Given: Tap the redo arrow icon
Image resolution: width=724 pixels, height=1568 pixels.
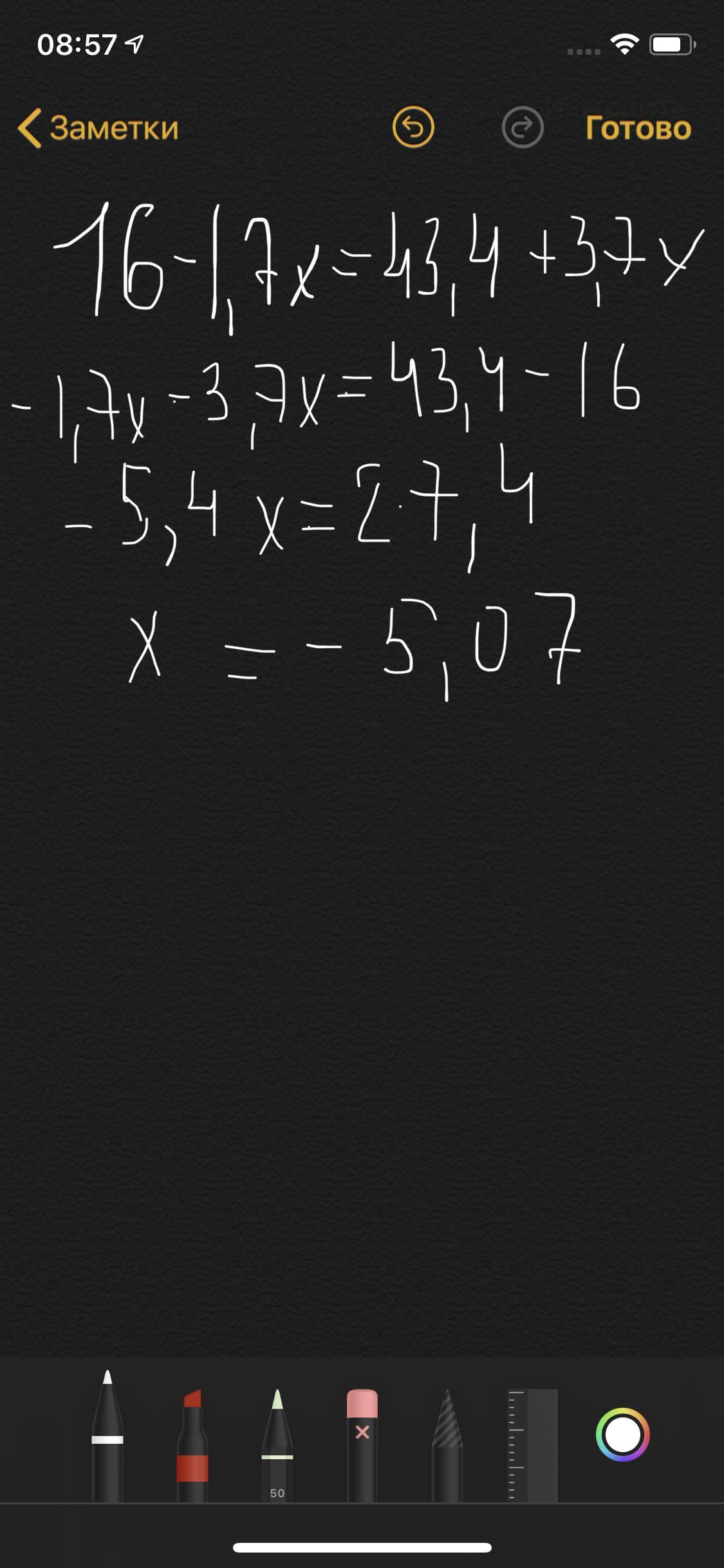Looking at the screenshot, I should 522,127.
